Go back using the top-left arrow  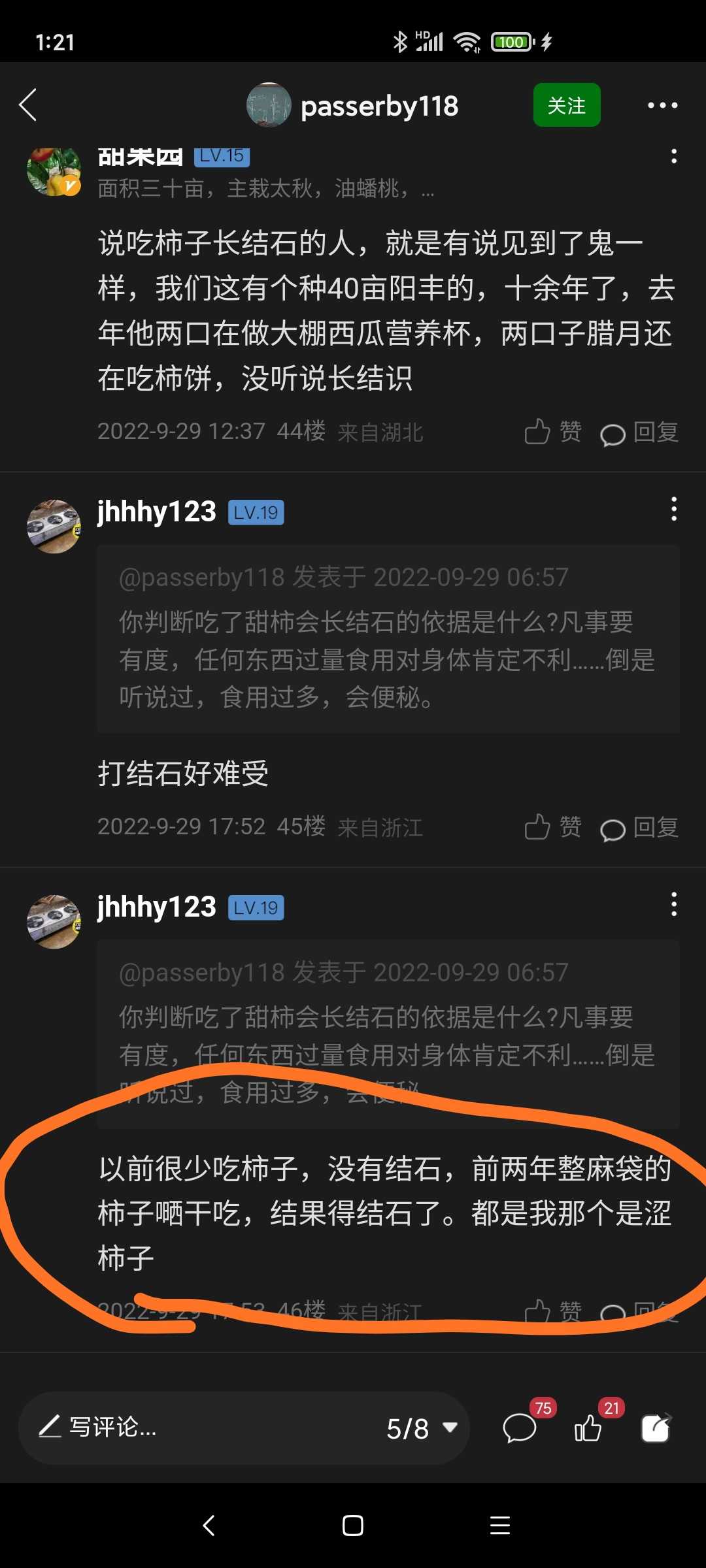pos(27,105)
